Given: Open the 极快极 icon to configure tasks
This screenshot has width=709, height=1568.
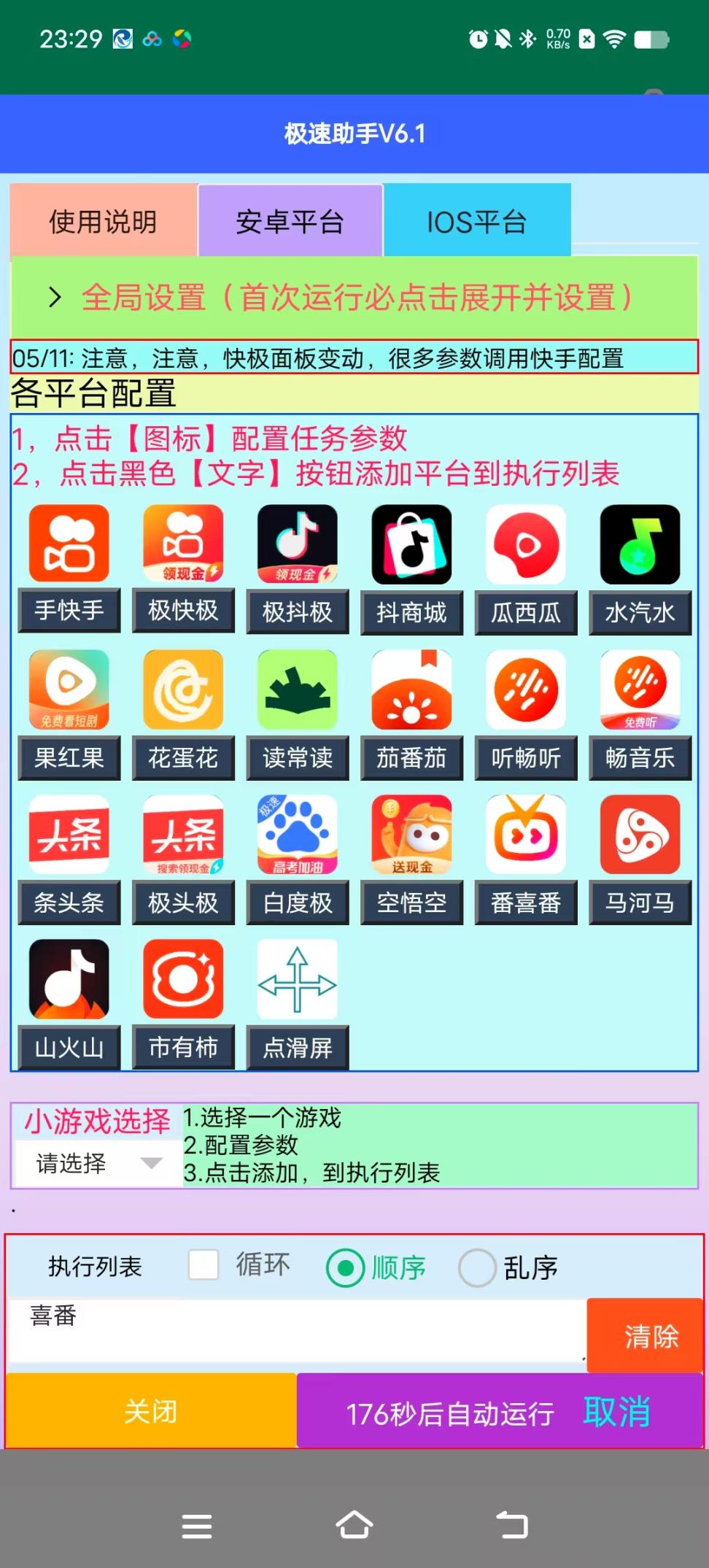Looking at the screenshot, I should [183, 544].
